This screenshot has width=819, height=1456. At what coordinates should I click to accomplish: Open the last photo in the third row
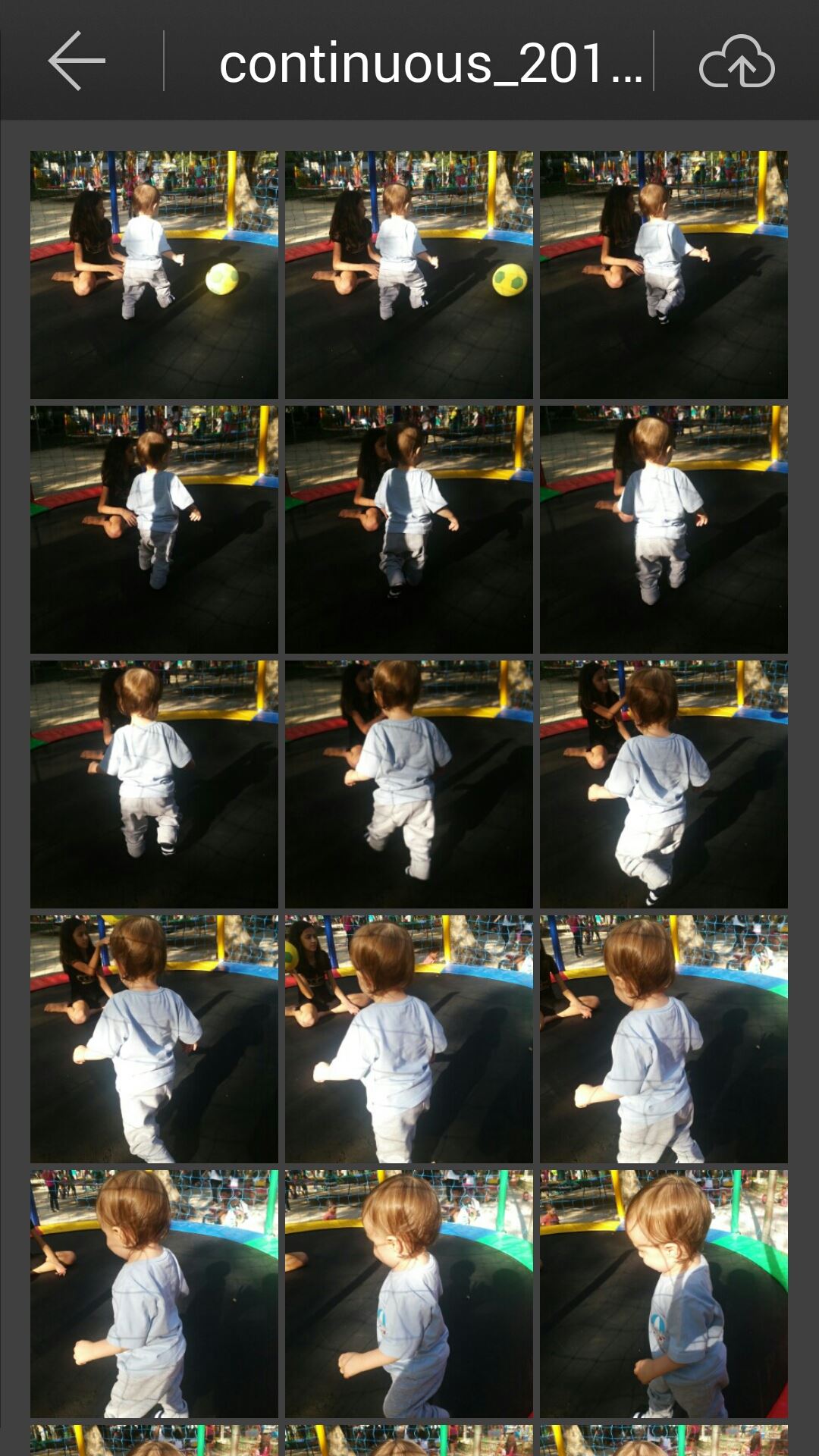click(x=664, y=784)
